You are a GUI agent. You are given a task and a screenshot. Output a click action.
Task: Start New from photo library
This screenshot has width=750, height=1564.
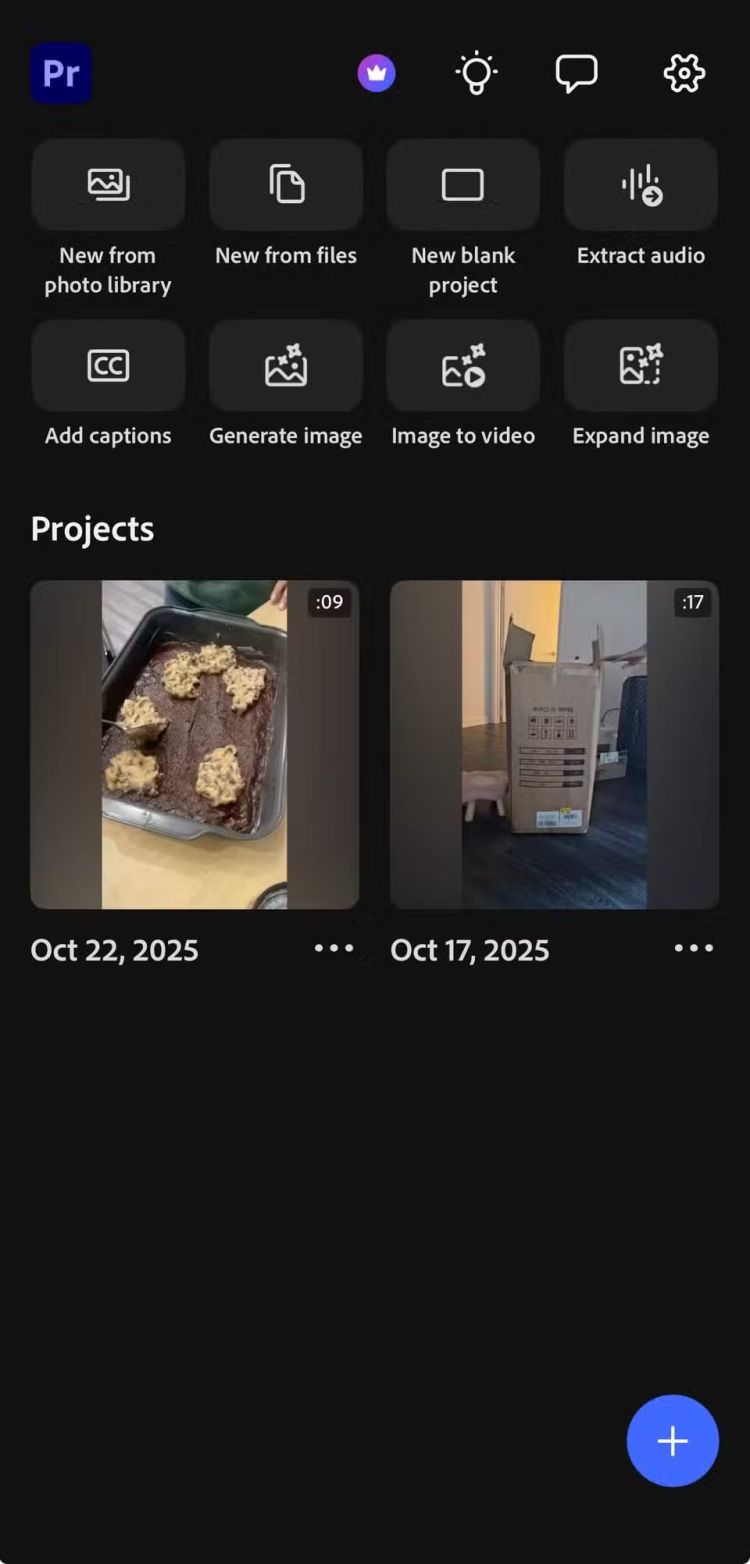point(108,186)
